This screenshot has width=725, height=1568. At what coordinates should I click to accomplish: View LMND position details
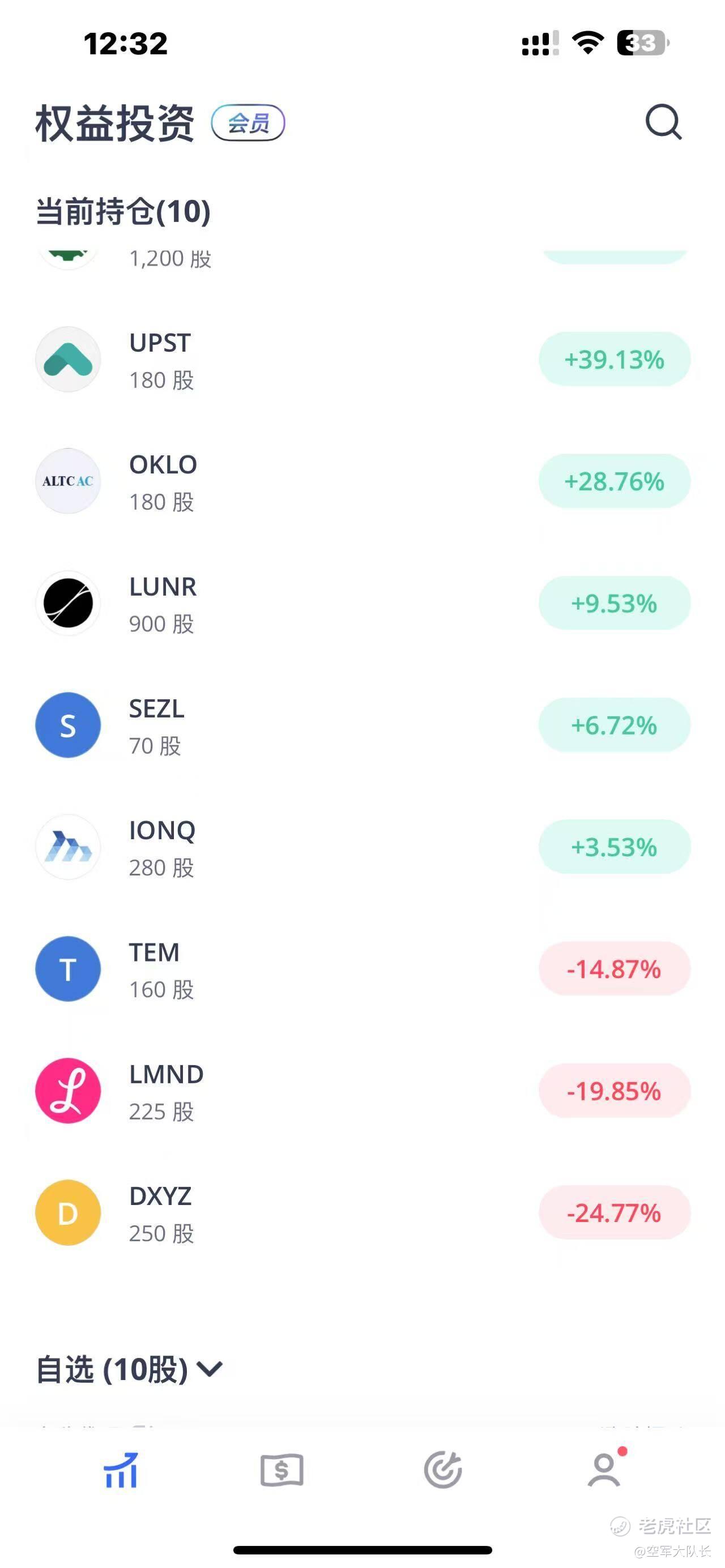coord(362,1091)
